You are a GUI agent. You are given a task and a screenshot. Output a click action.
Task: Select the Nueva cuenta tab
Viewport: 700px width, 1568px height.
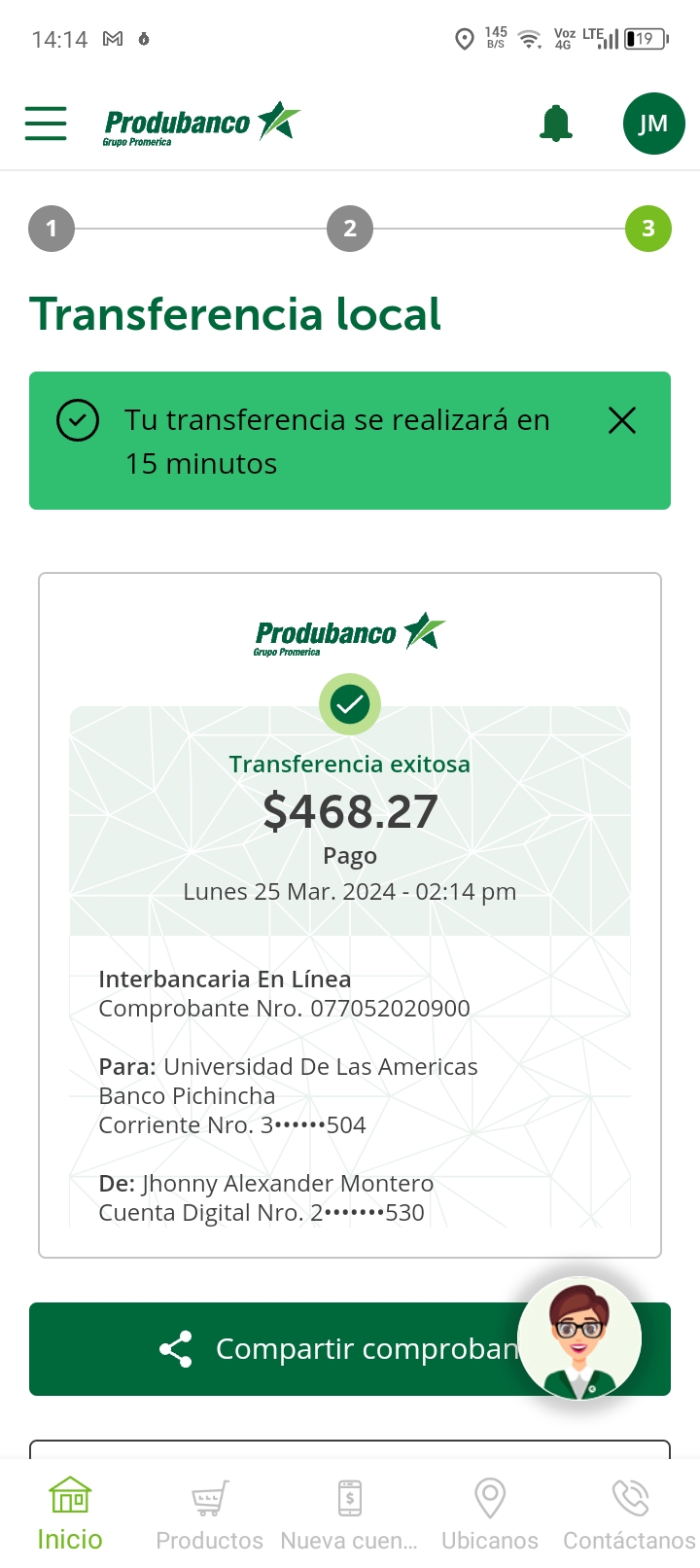tap(349, 1514)
